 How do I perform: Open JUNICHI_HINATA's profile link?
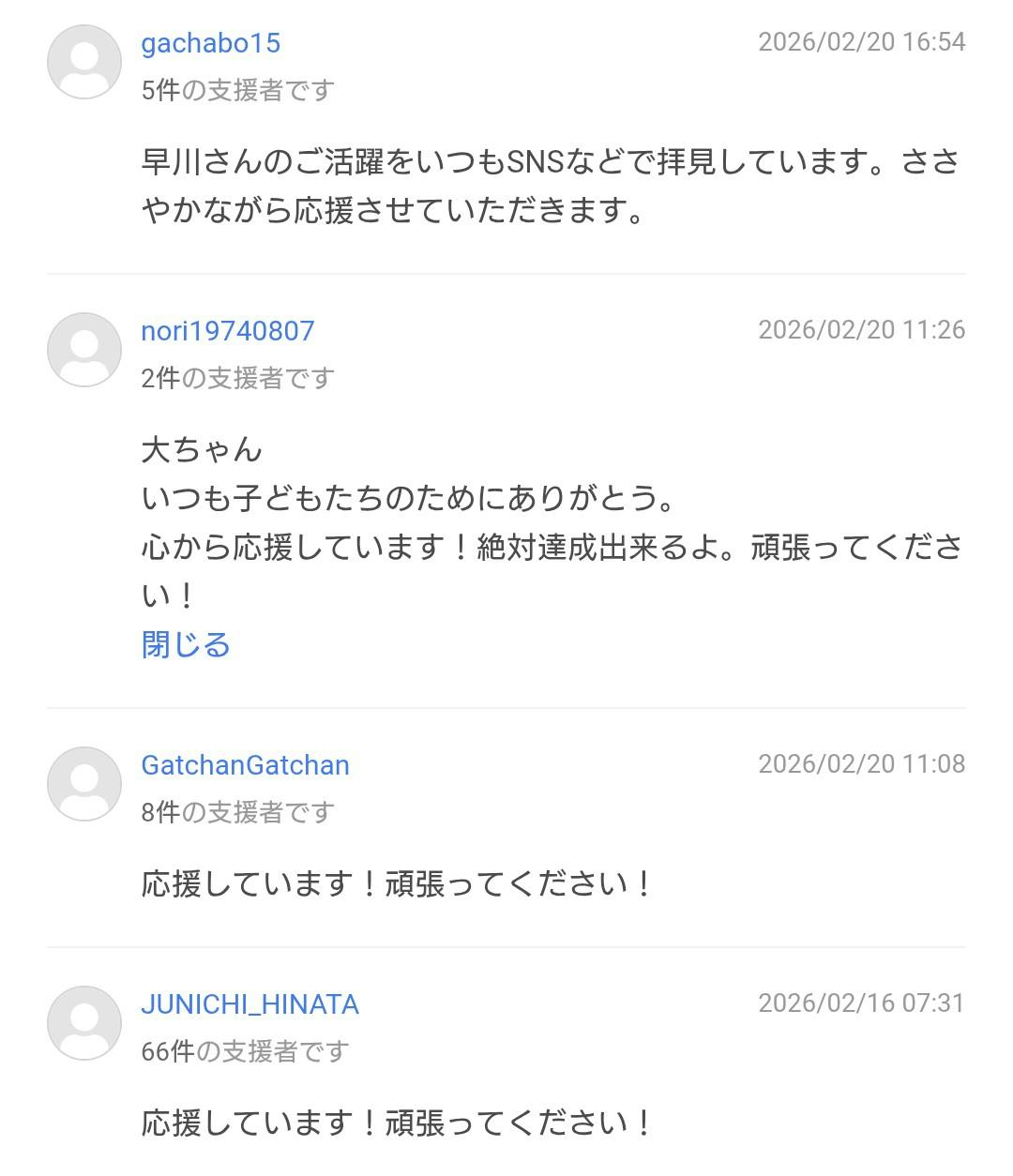coord(250,1004)
